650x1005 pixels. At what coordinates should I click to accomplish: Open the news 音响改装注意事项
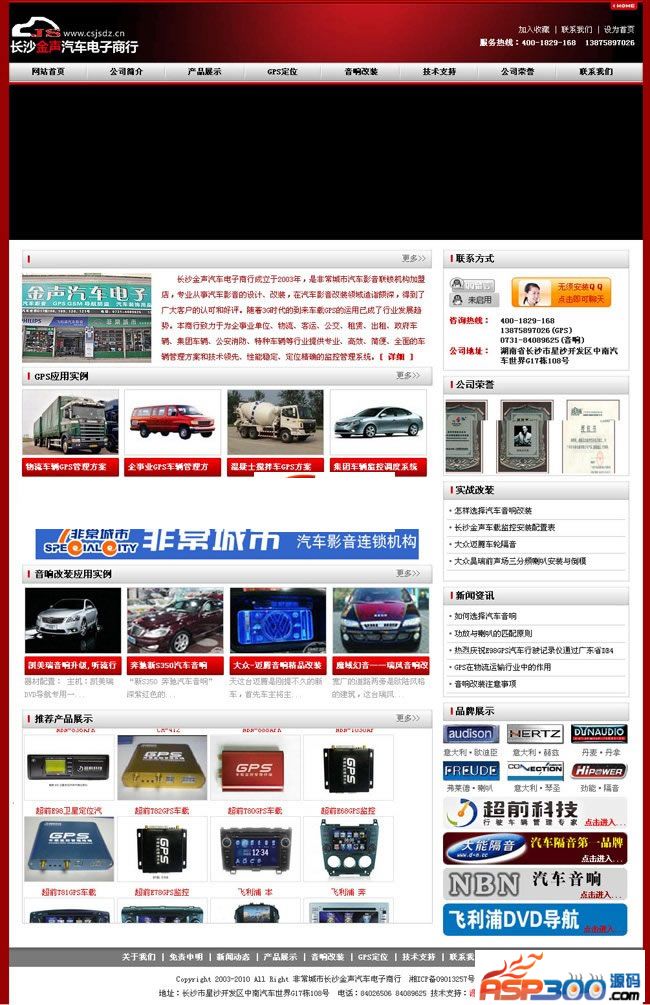click(x=485, y=684)
